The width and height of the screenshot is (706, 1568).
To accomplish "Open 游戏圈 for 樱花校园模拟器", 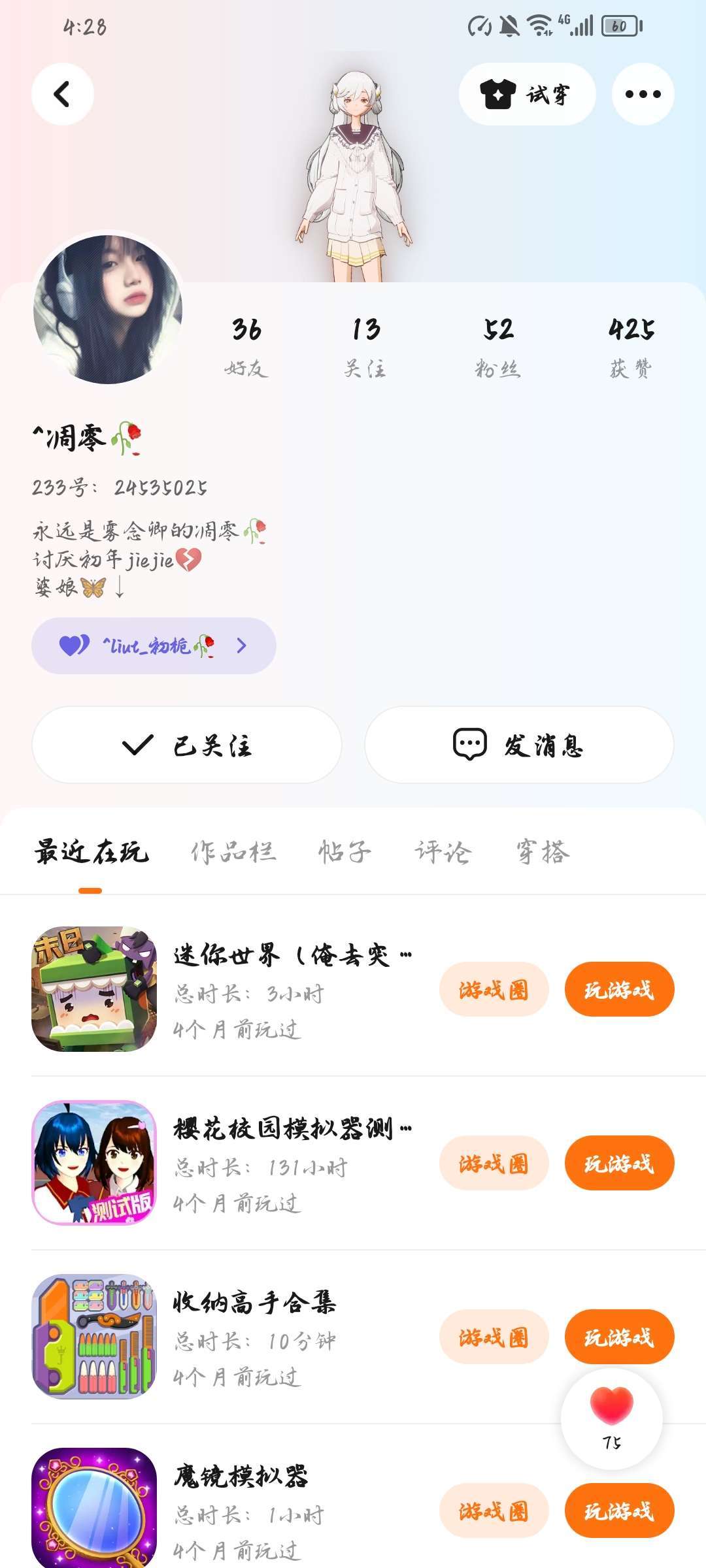I will (x=494, y=1163).
